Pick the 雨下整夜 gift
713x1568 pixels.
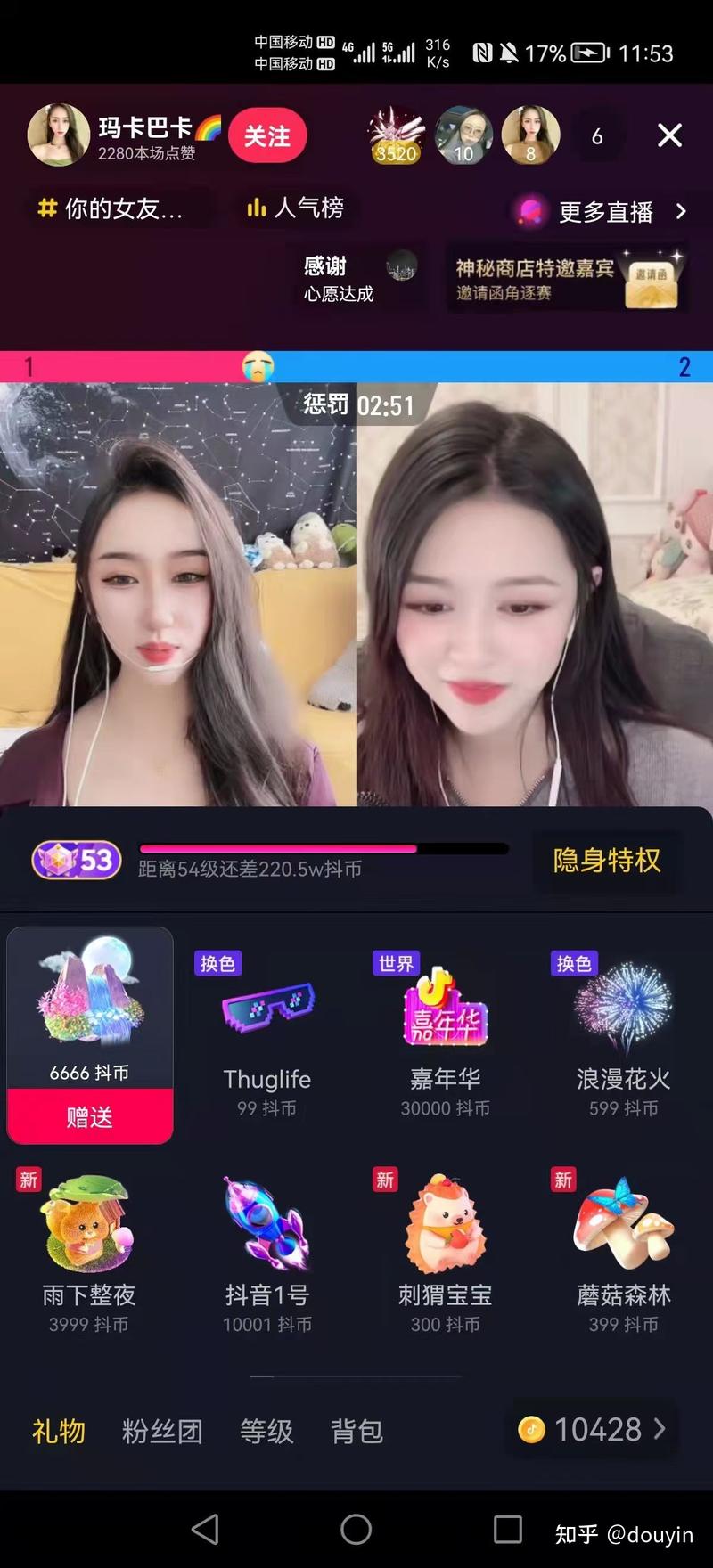[x=89, y=1247]
